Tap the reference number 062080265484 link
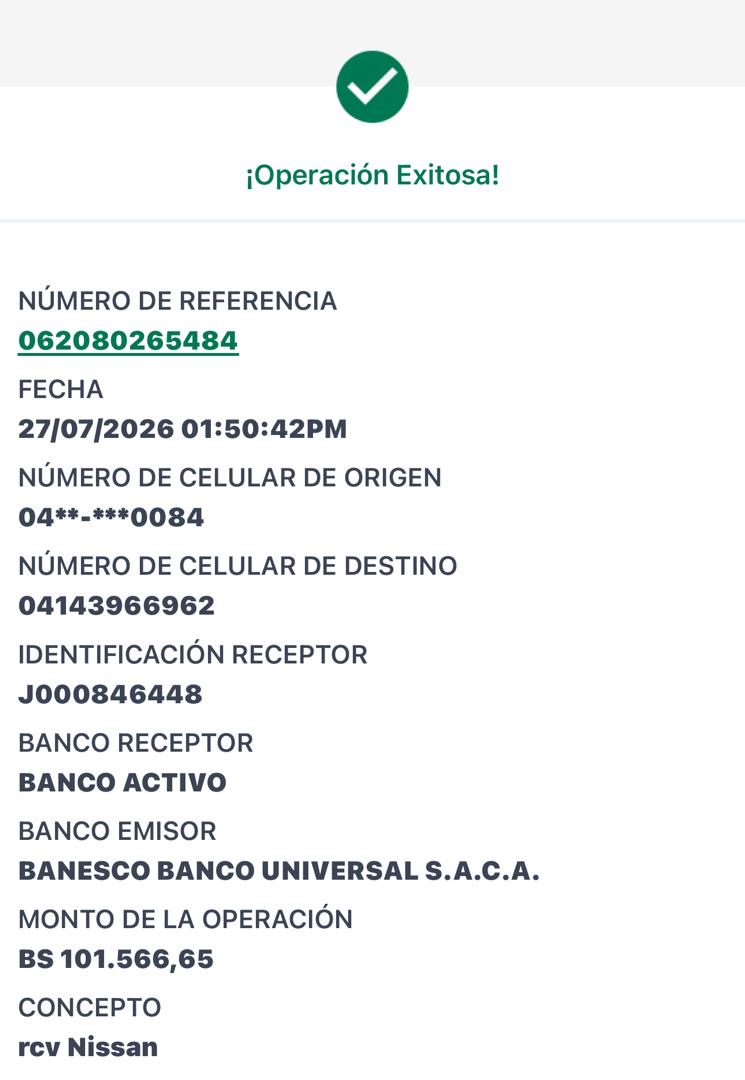 coord(128,341)
